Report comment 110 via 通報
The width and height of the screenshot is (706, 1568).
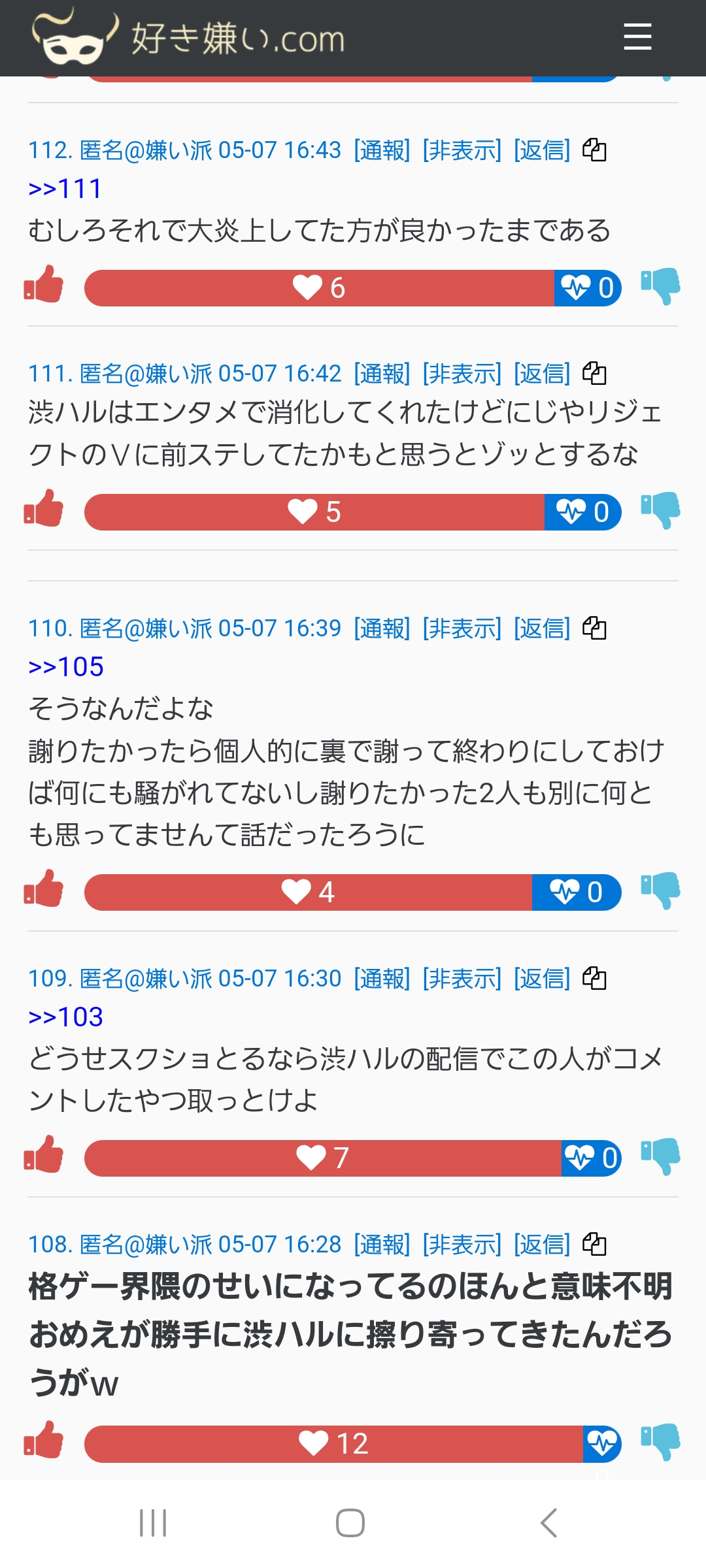click(382, 629)
